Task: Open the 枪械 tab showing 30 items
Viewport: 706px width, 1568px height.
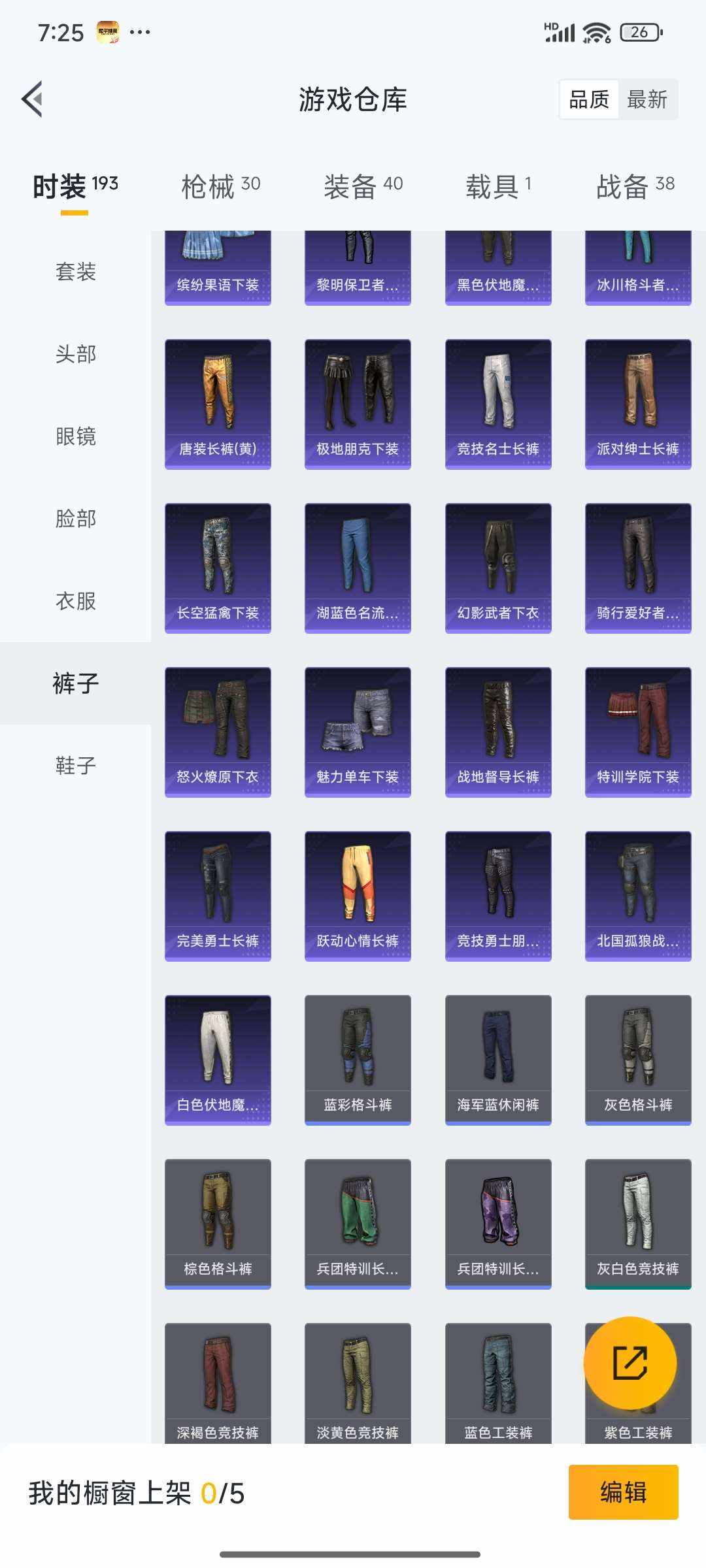Action: click(x=221, y=185)
